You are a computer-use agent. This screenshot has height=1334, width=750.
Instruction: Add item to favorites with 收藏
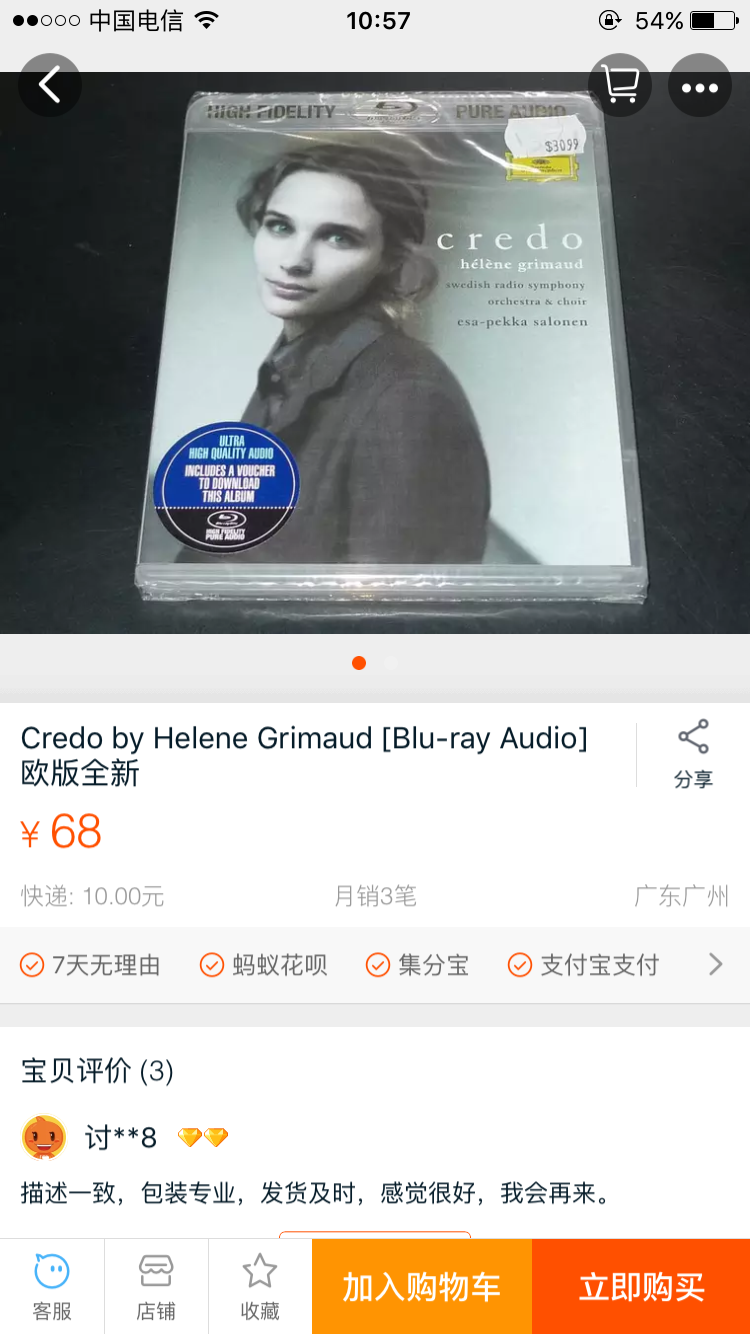tap(260, 1286)
